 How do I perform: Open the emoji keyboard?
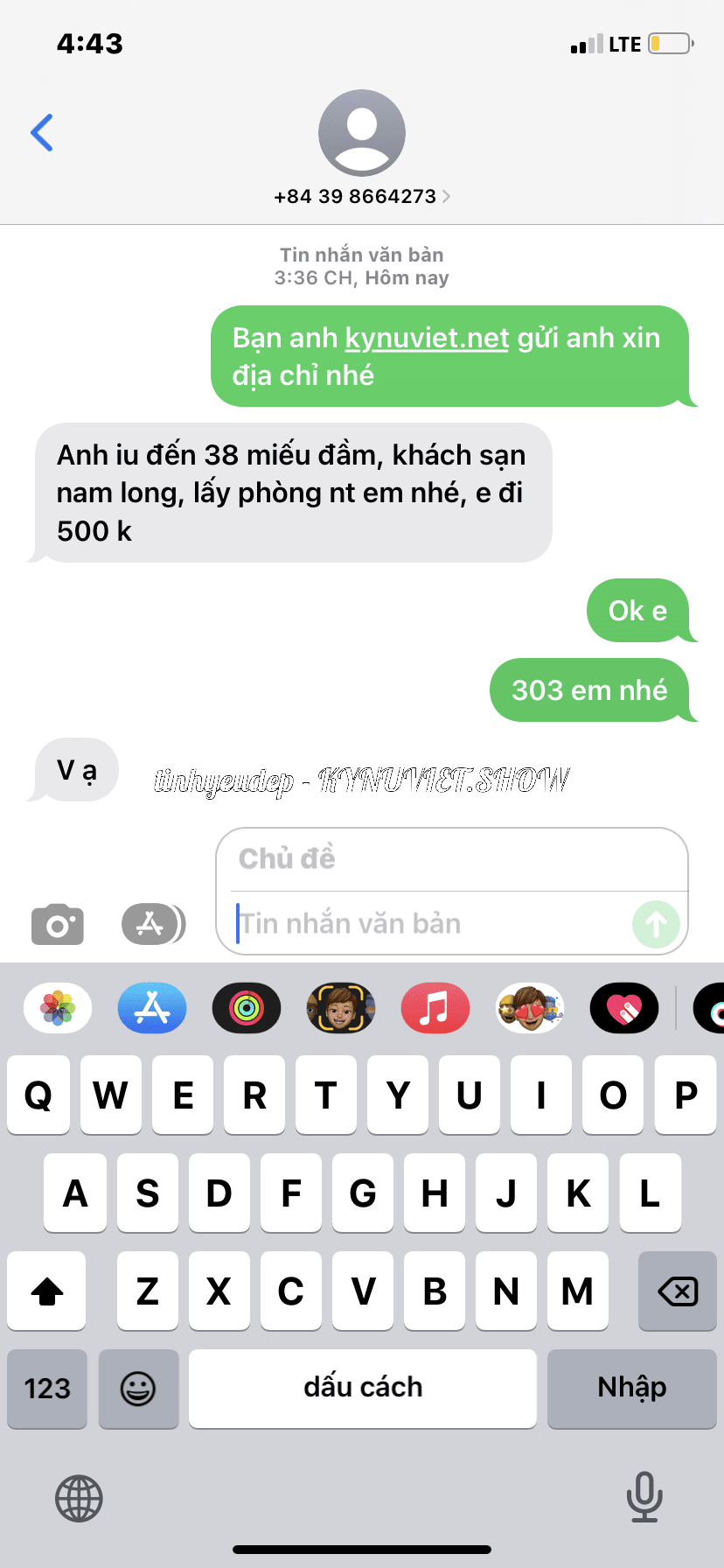click(138, 1389)
